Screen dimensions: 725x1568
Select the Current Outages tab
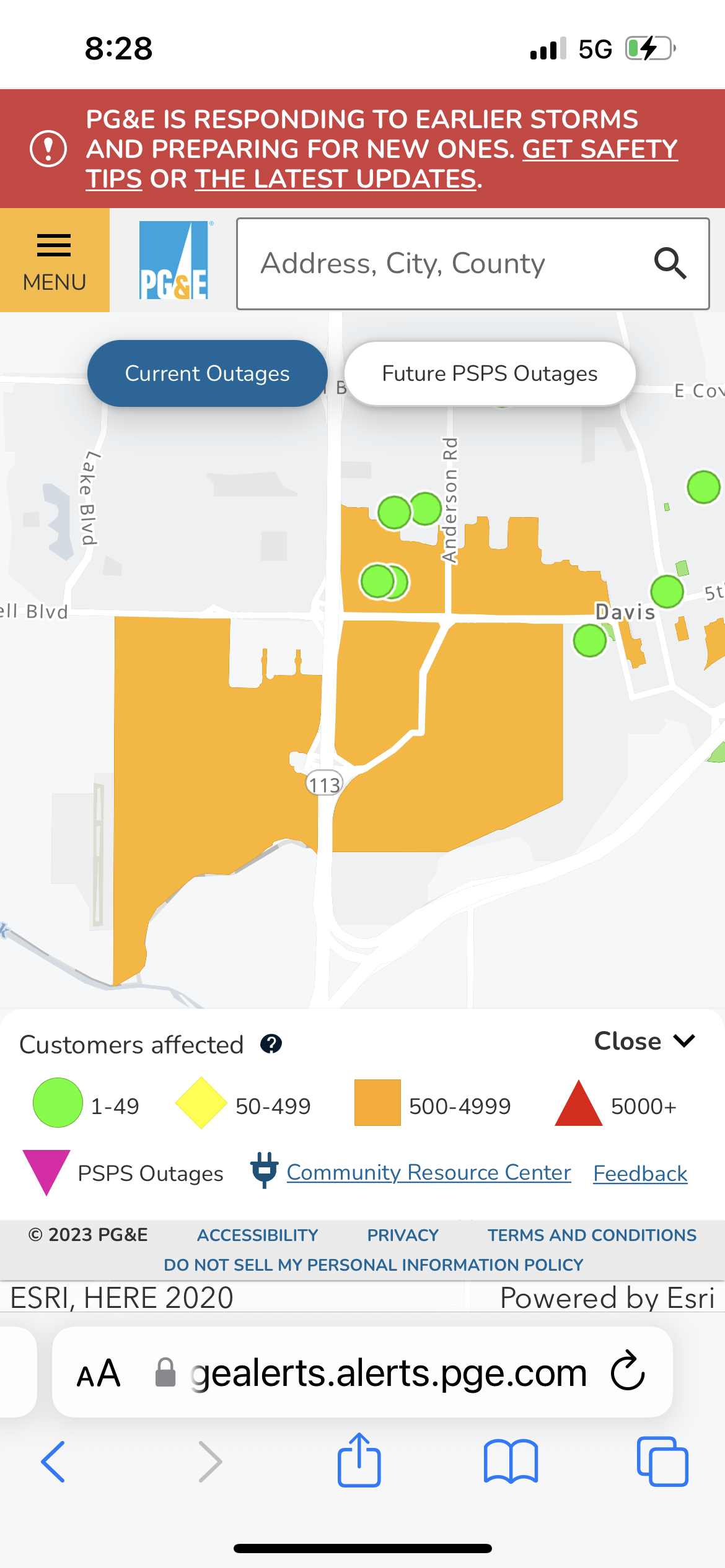207,373
